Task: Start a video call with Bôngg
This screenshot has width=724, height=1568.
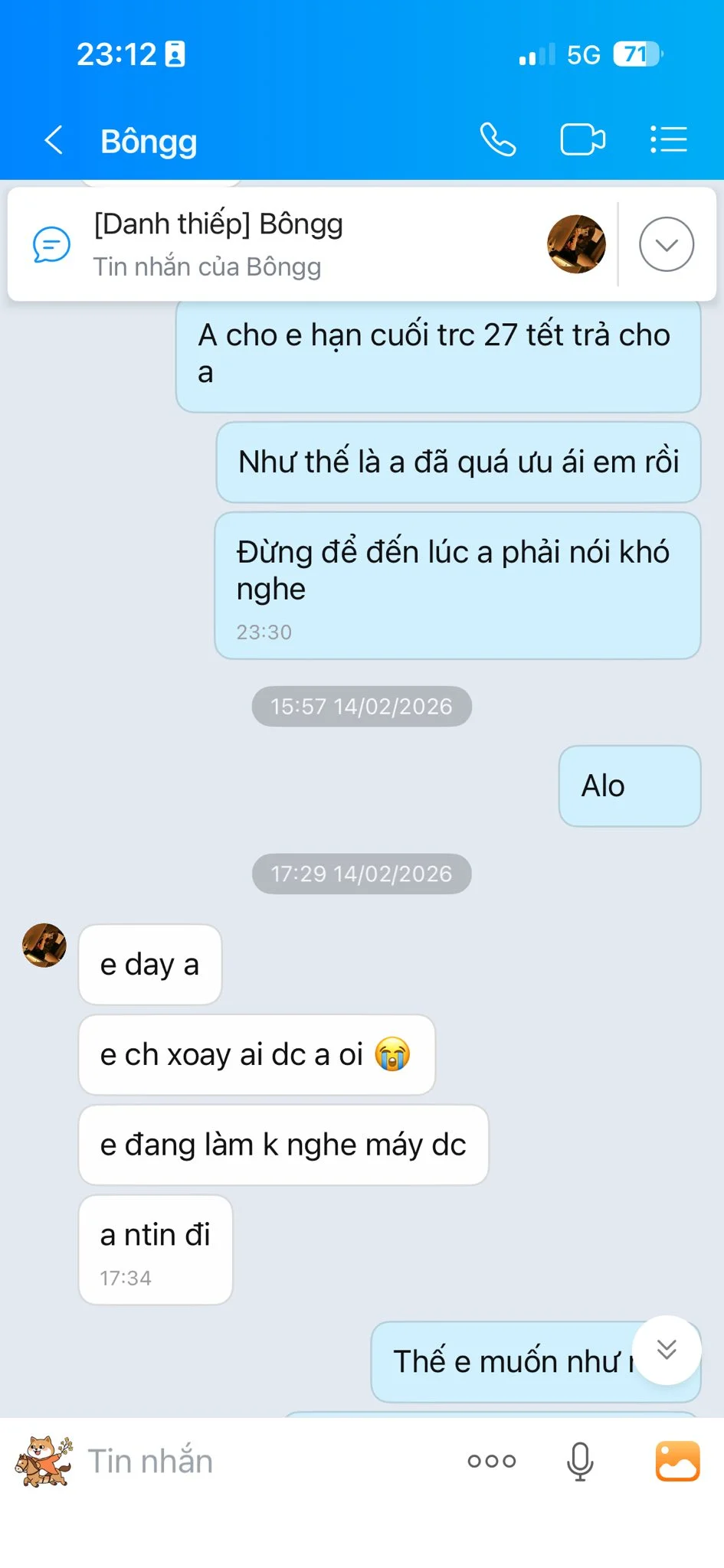Action: coord(582,140)
